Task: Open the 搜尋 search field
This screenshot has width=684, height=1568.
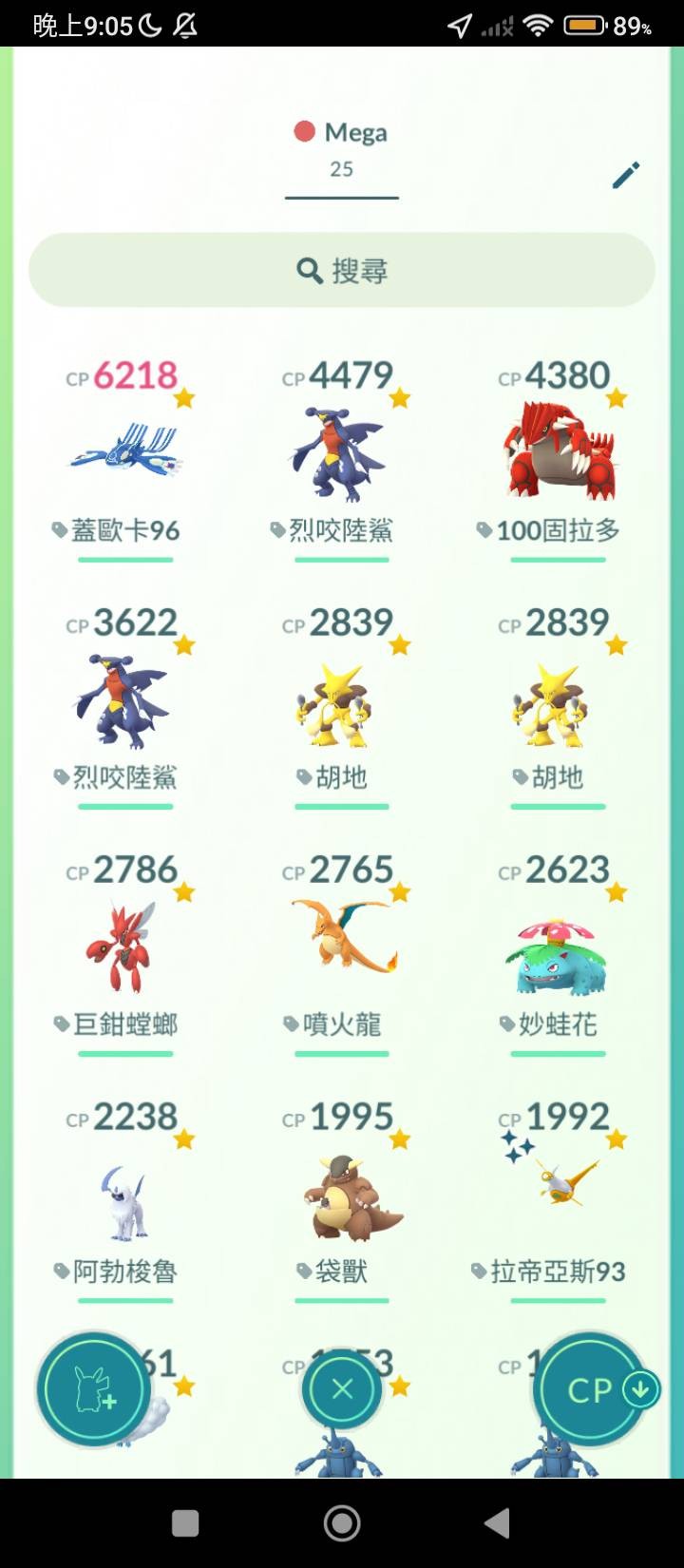Action: pos(342,271)
